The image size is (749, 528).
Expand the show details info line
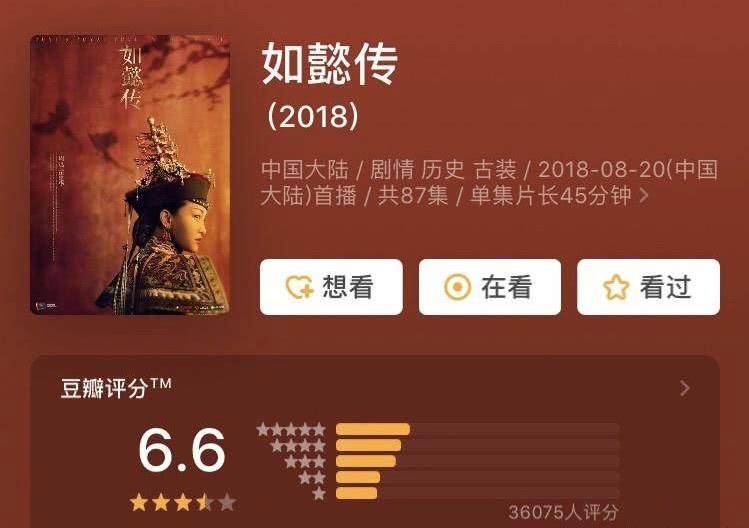click(x=644, y=196)
